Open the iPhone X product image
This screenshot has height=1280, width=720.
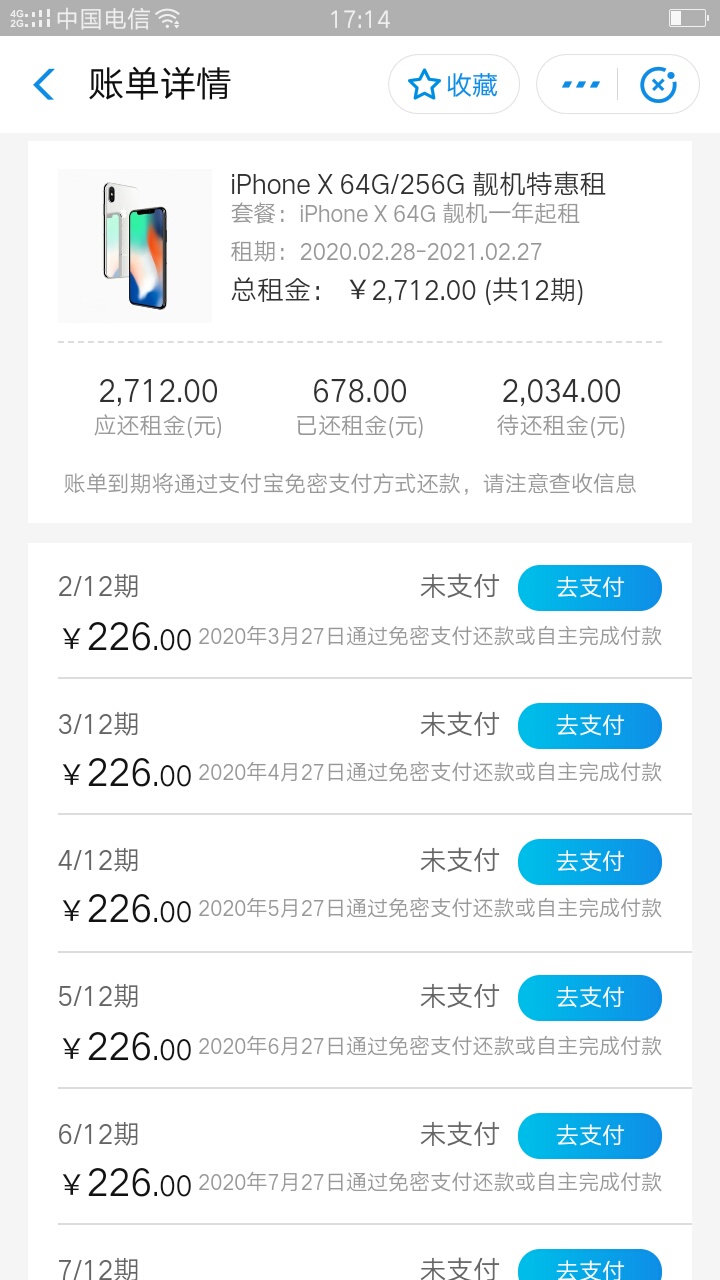click(135, 246)
